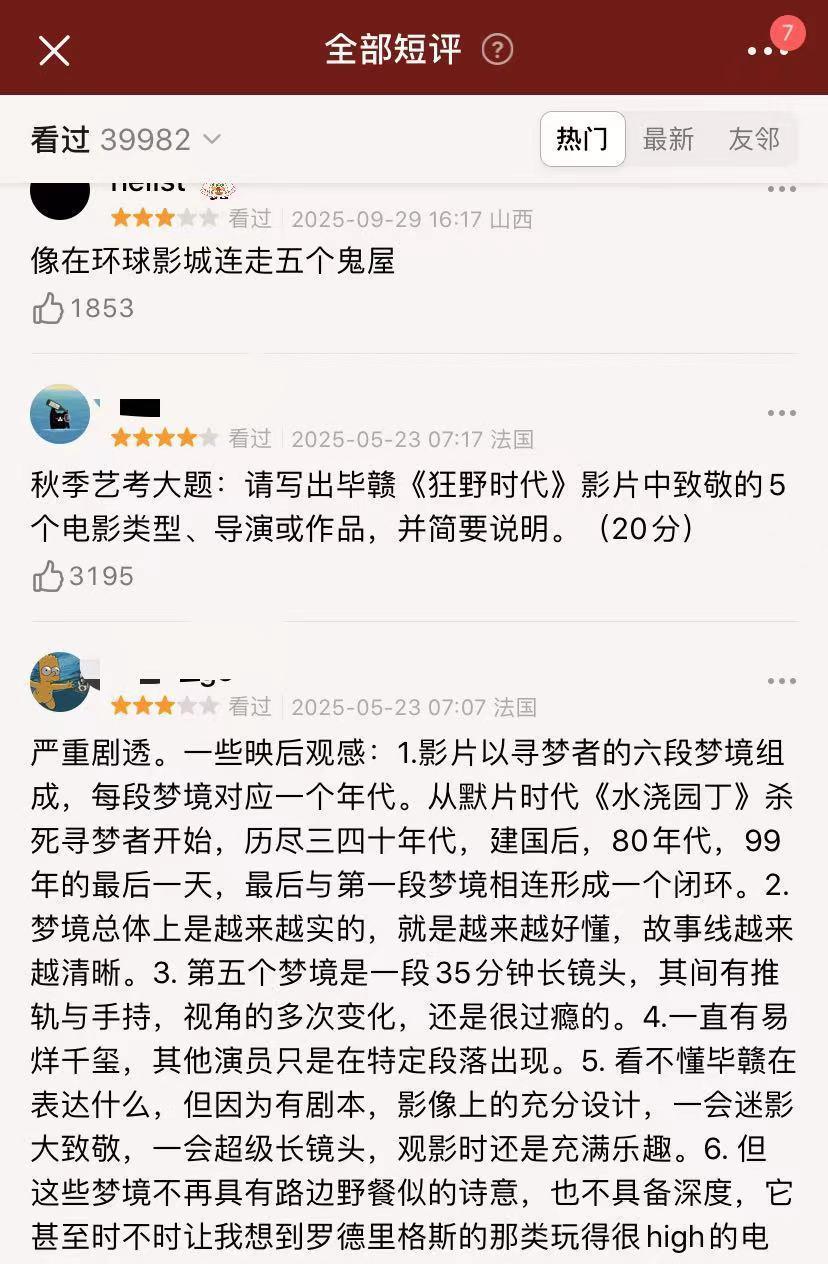
Task: Like the 像在环球影城连走五个鬼屋 review
Action: [x=48, y=308]
